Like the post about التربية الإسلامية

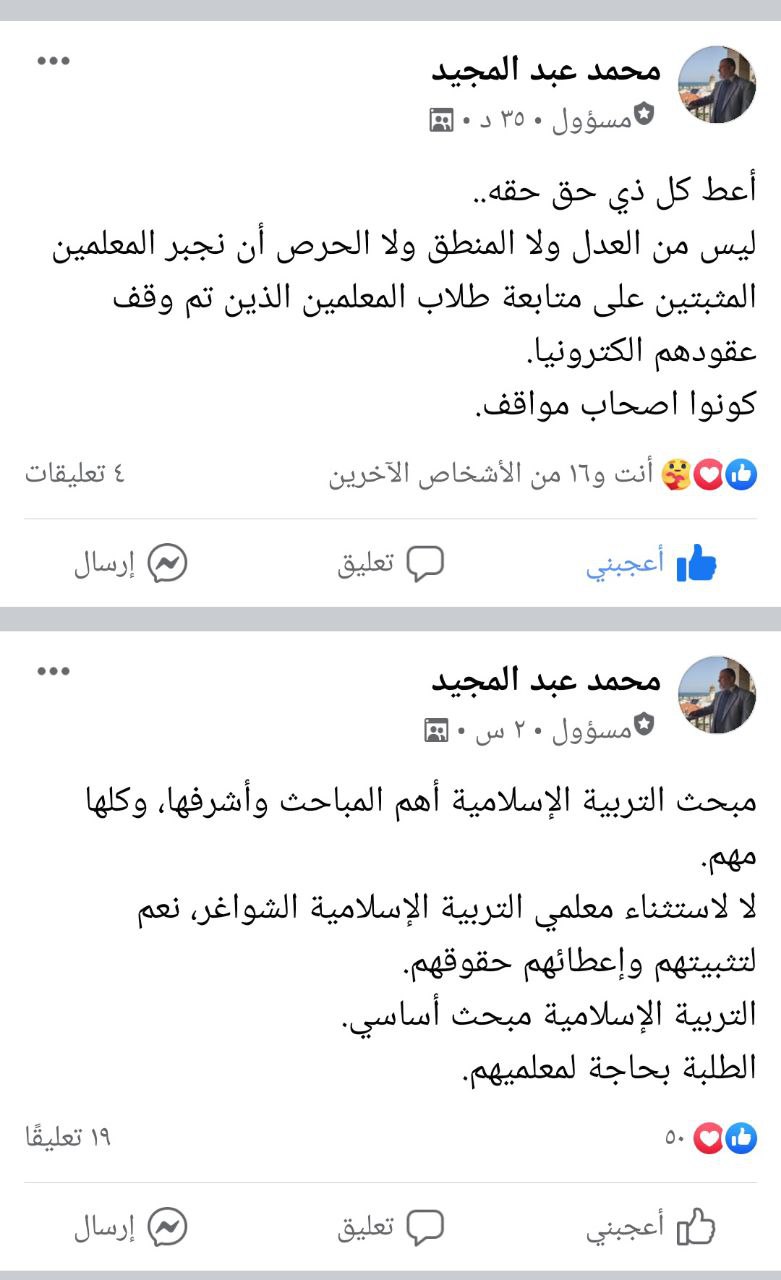[x=652, y=1227]
